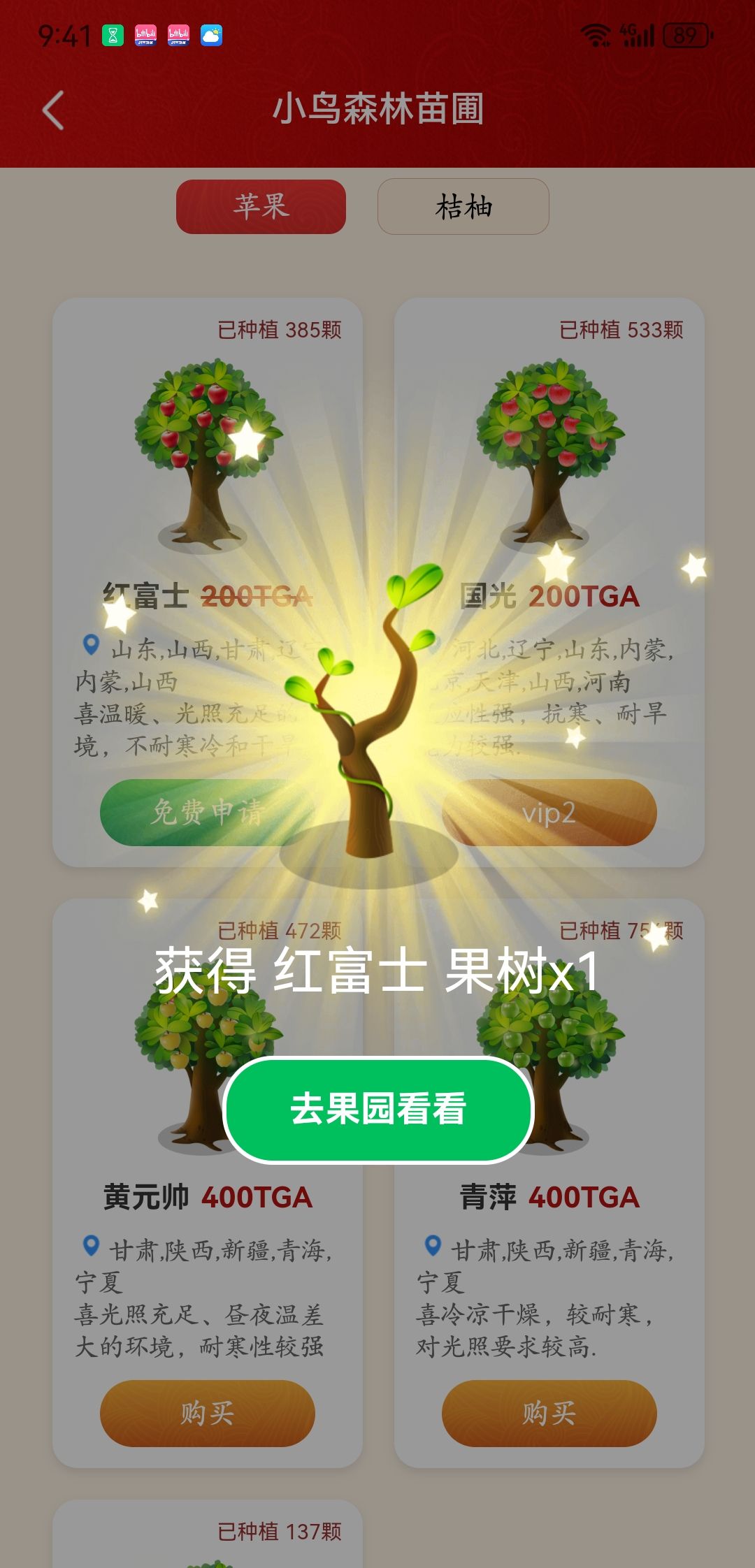755x1568 pixels.
Task: Tap 免费申请 for 红富士
Action: (x=206, y=812)
